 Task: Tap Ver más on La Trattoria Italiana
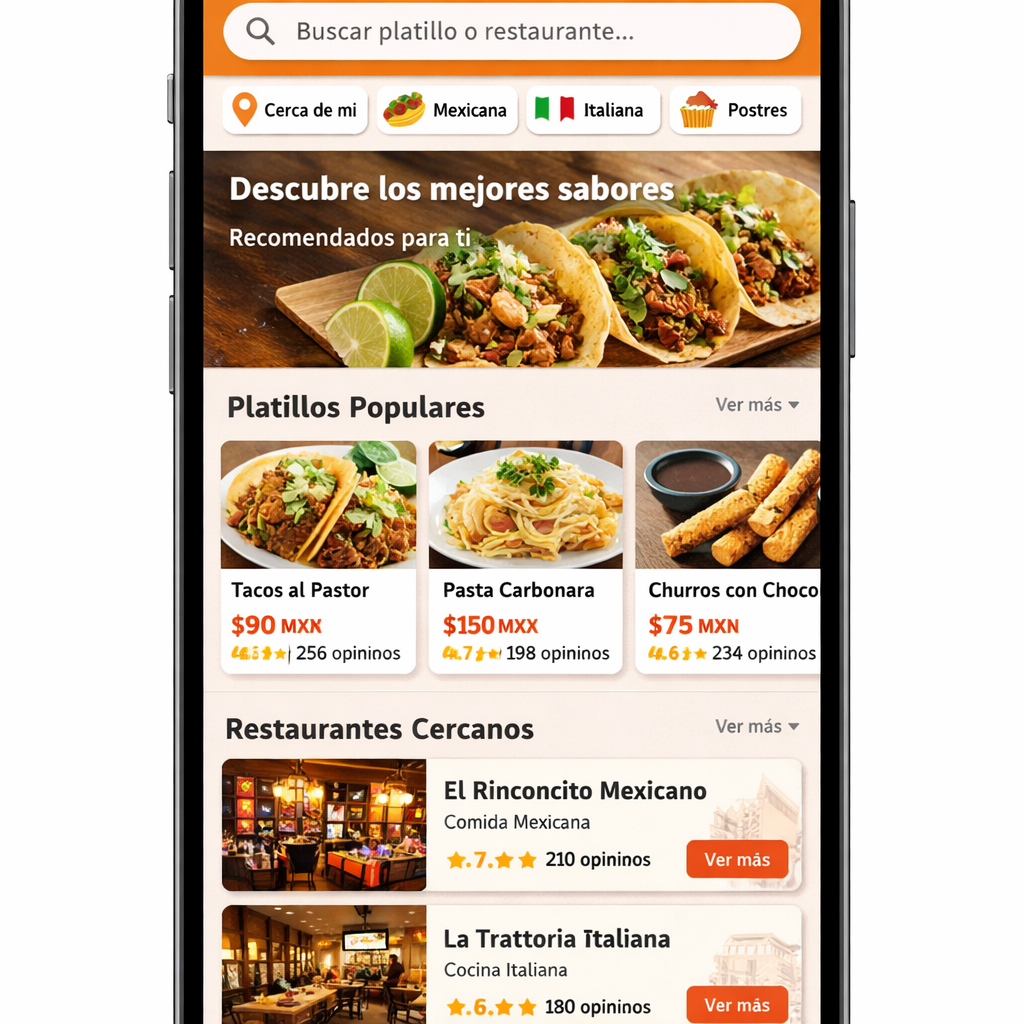[x=737, y=1005]
